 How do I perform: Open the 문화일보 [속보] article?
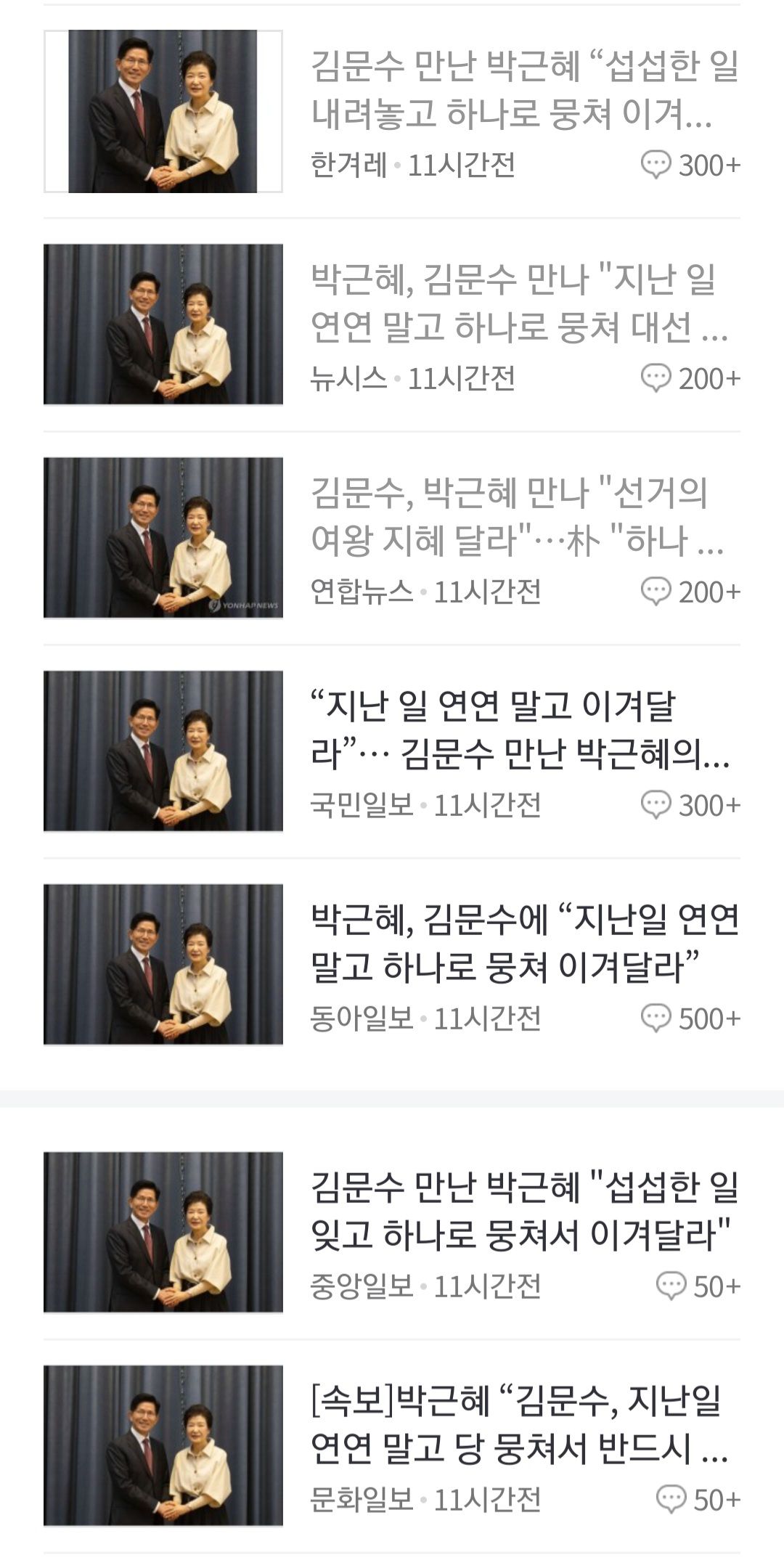click(x=519, y=1424)
